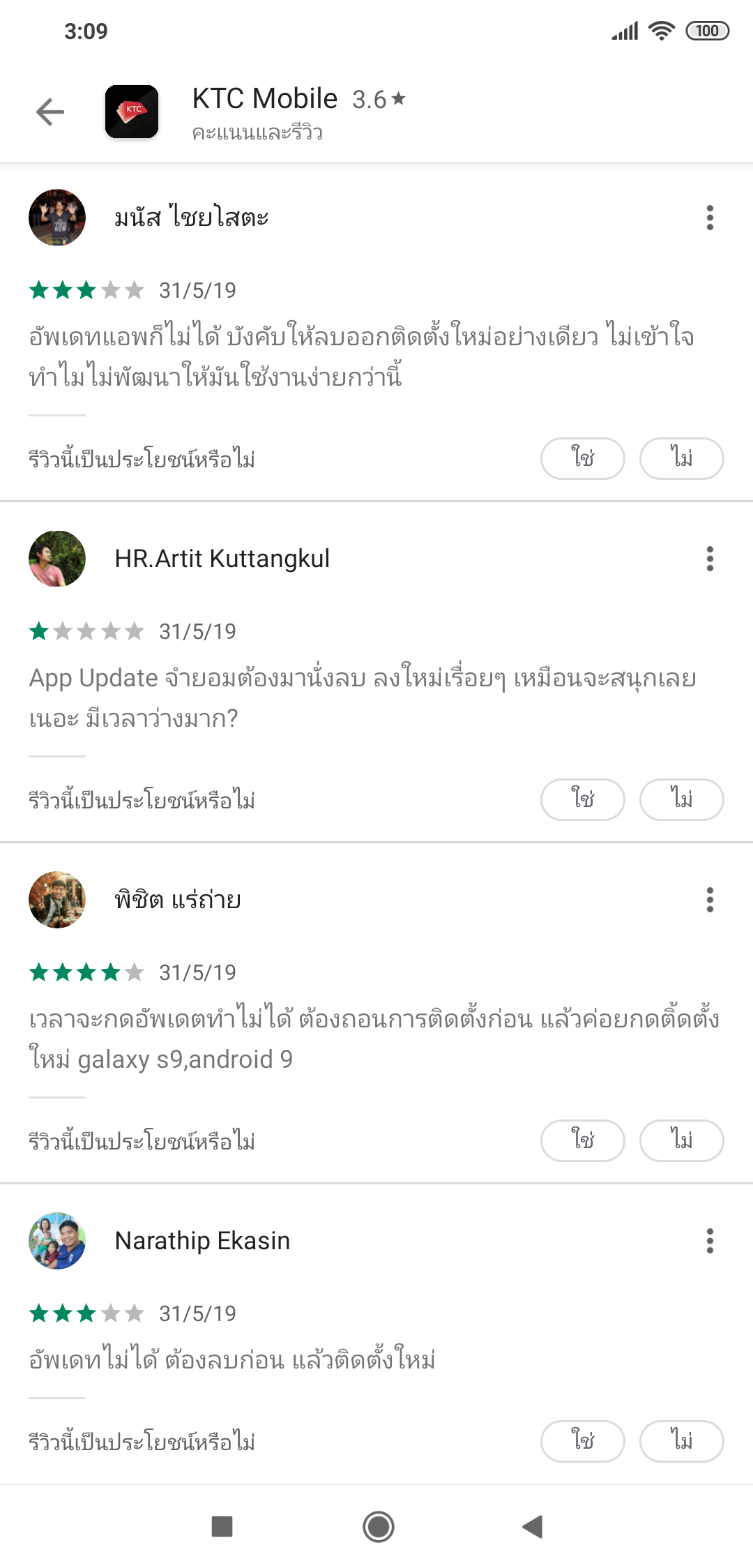Viewport: 753px width, 1568px height.
Task: Open recent apps via square button
Action: (222, 1527)
